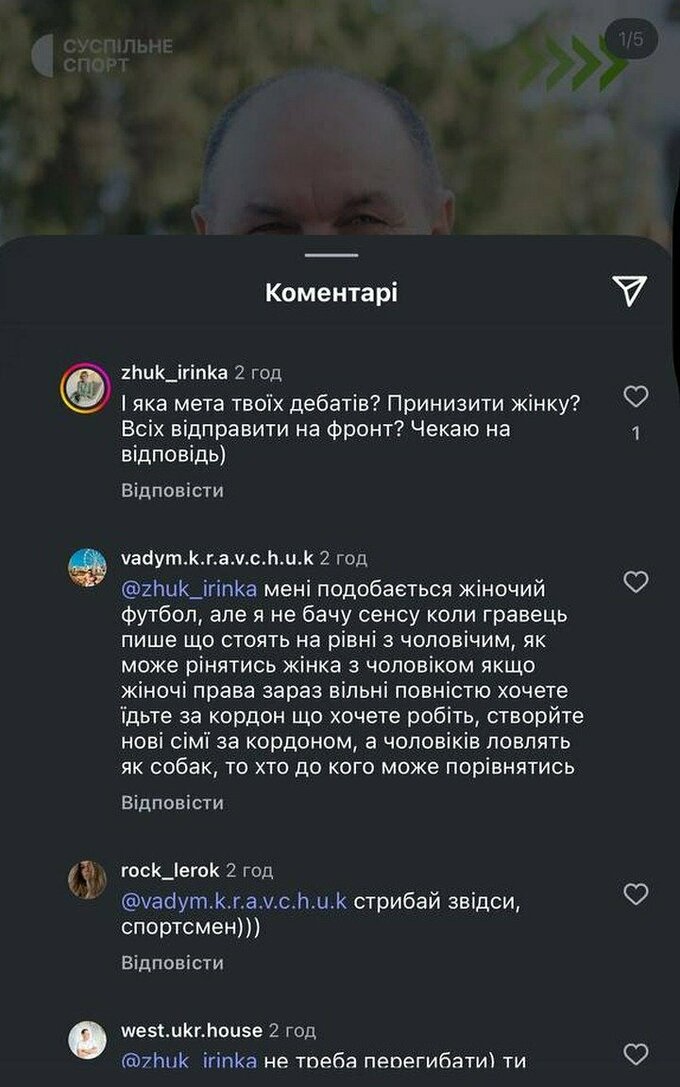Reply to zhuk_irinka's comment via Відповісти

[172, 490]
